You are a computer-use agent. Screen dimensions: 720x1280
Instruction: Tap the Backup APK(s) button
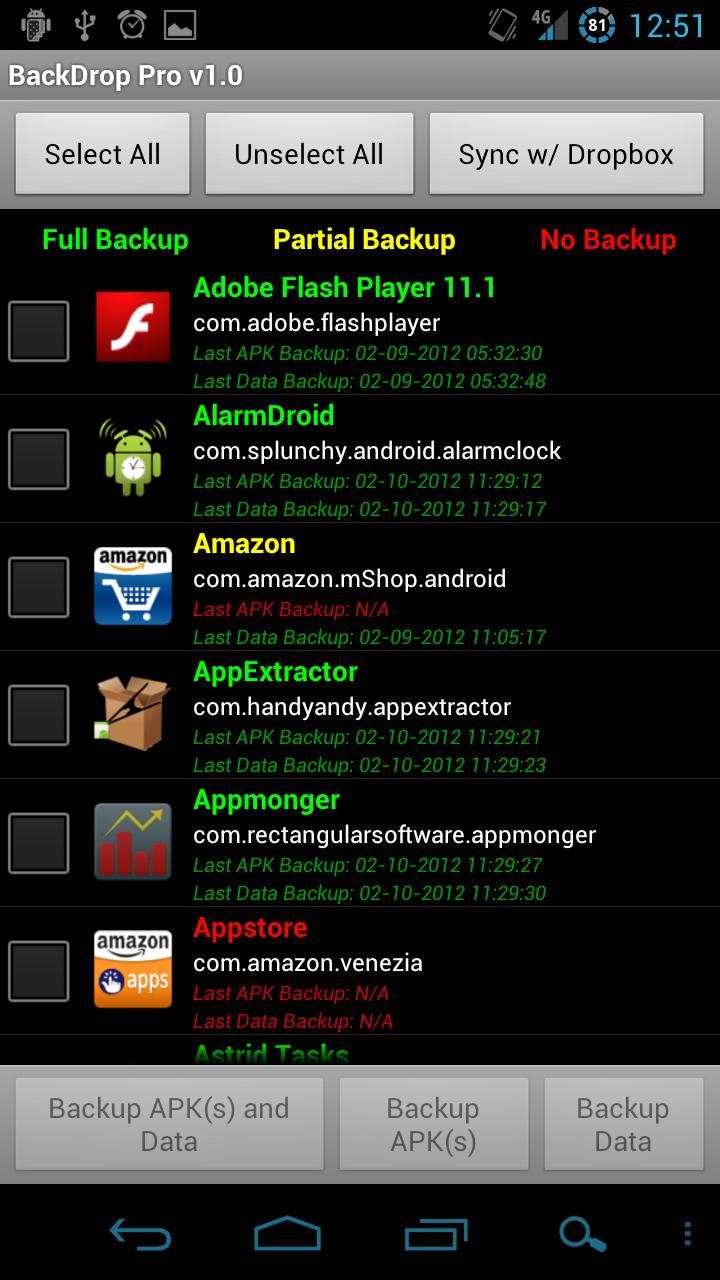[433, 1124]
